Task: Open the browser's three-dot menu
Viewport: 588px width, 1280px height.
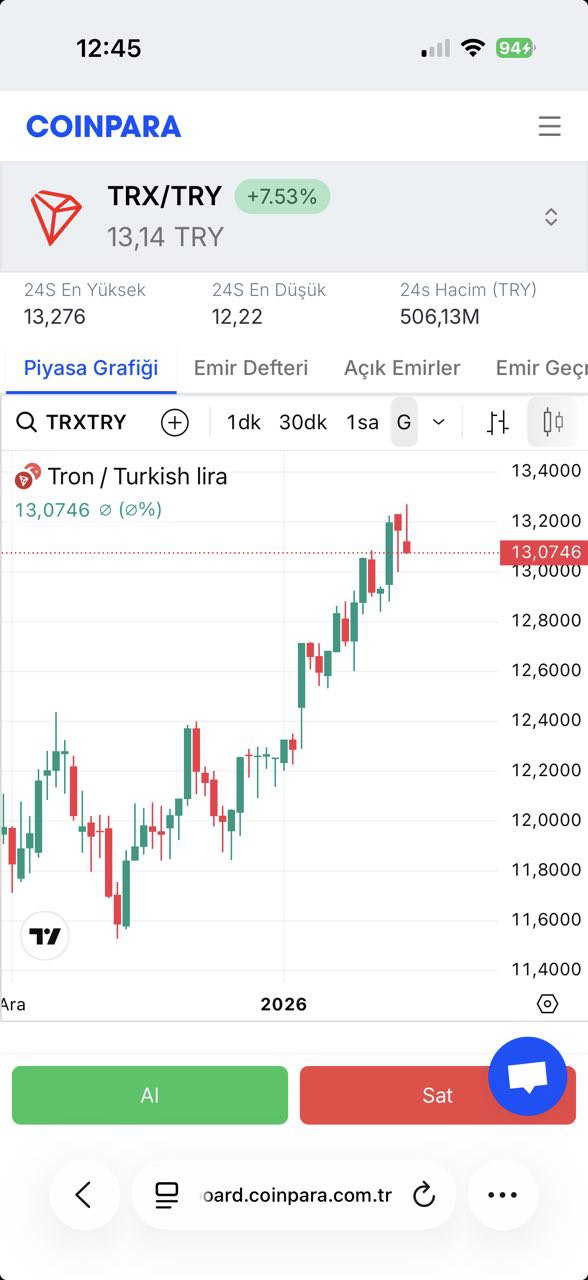Action: point(502,1194)
